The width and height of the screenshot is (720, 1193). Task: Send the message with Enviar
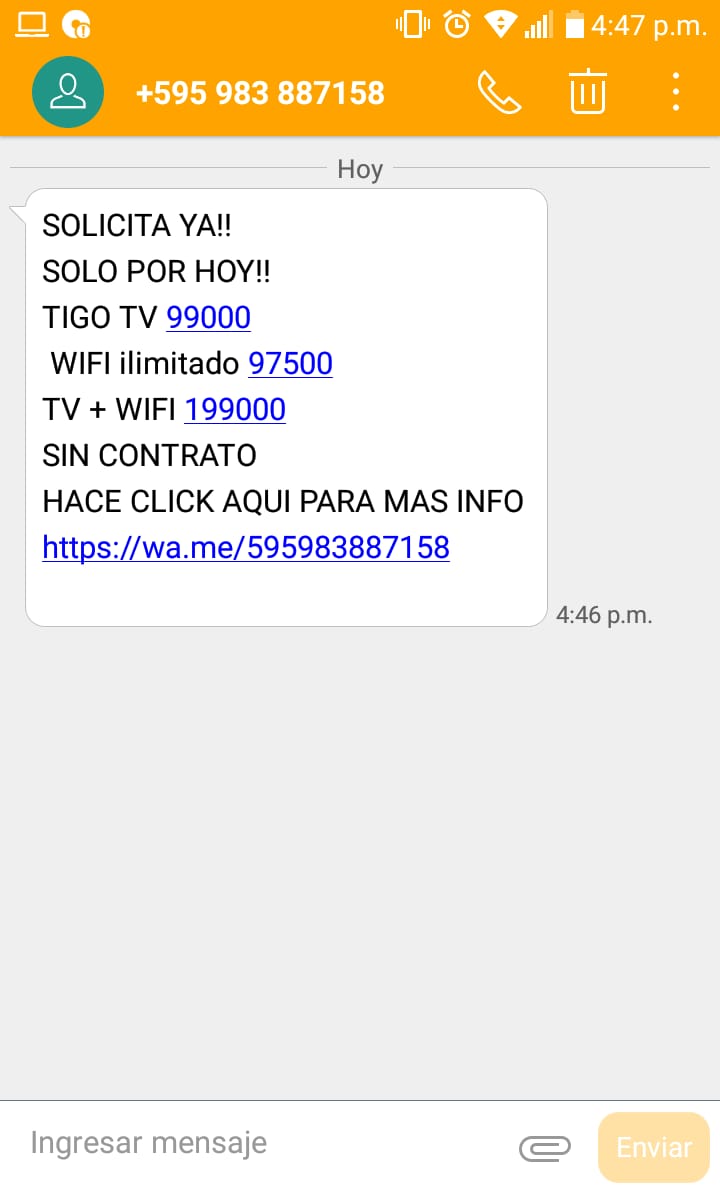click(x=653, y=1148)
